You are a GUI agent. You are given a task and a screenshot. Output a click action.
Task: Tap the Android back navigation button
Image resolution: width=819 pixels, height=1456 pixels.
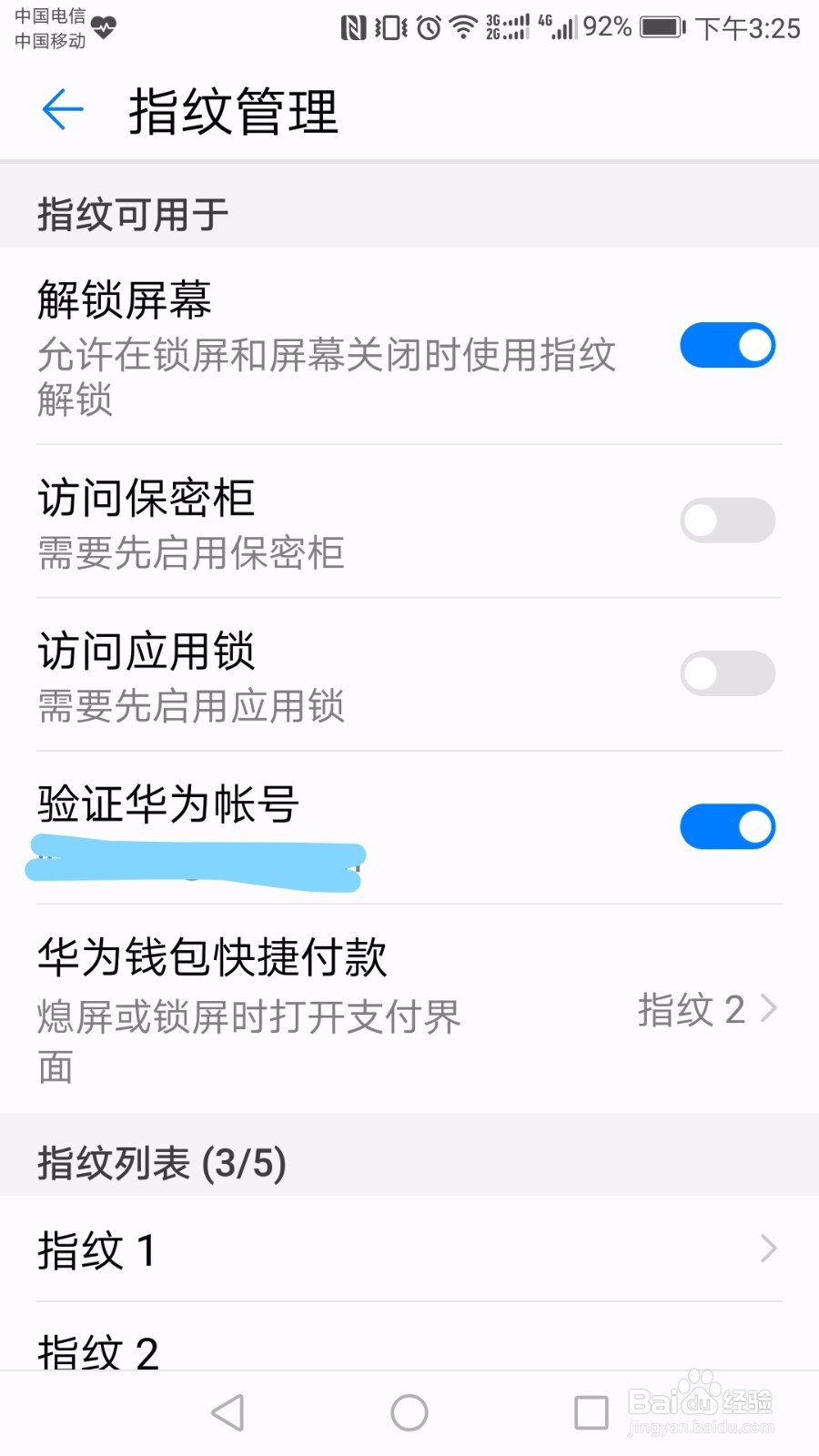(227, 1412)
